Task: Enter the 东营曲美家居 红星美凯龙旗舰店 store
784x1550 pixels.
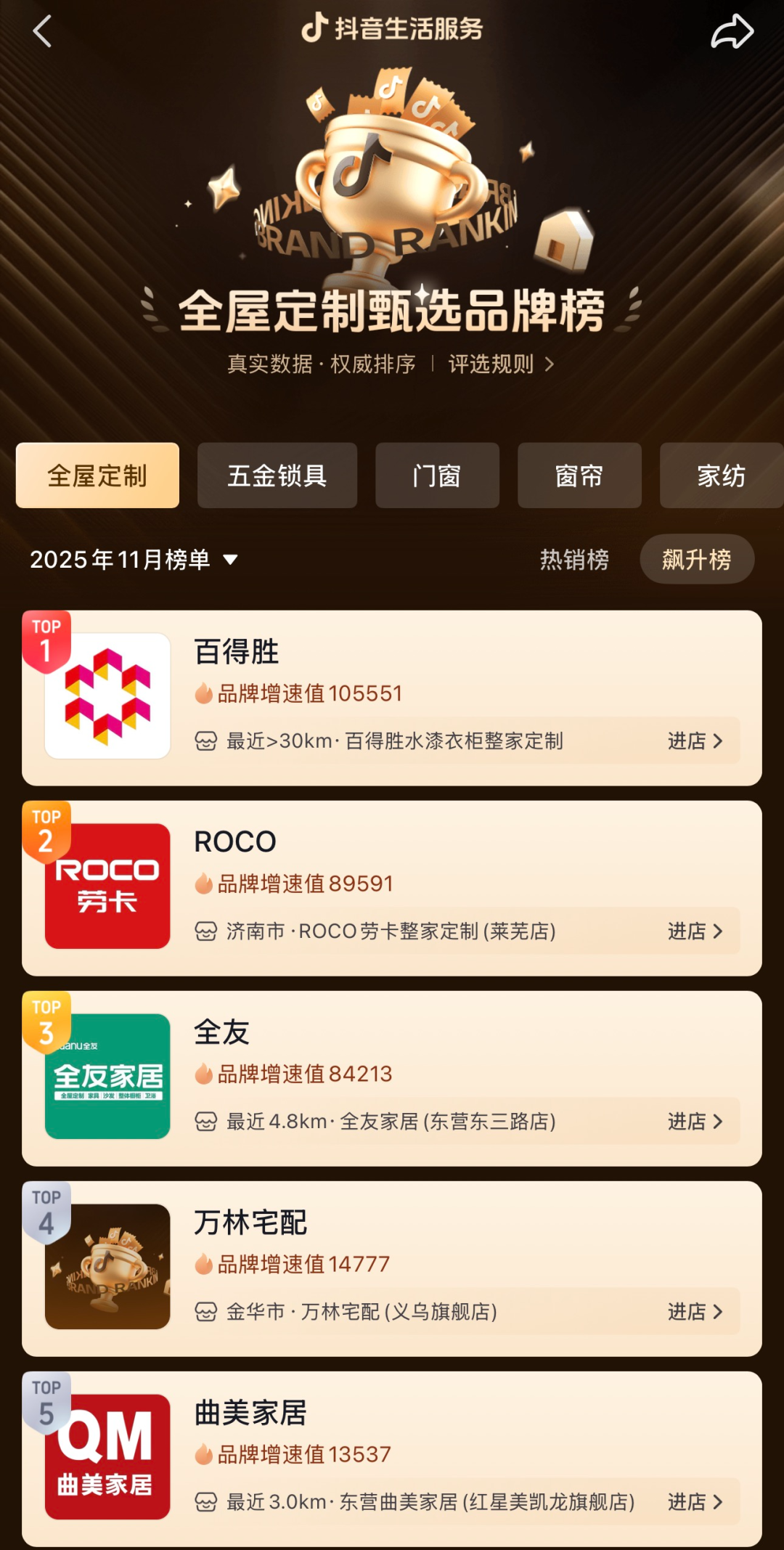Action: pos(695,1501)
